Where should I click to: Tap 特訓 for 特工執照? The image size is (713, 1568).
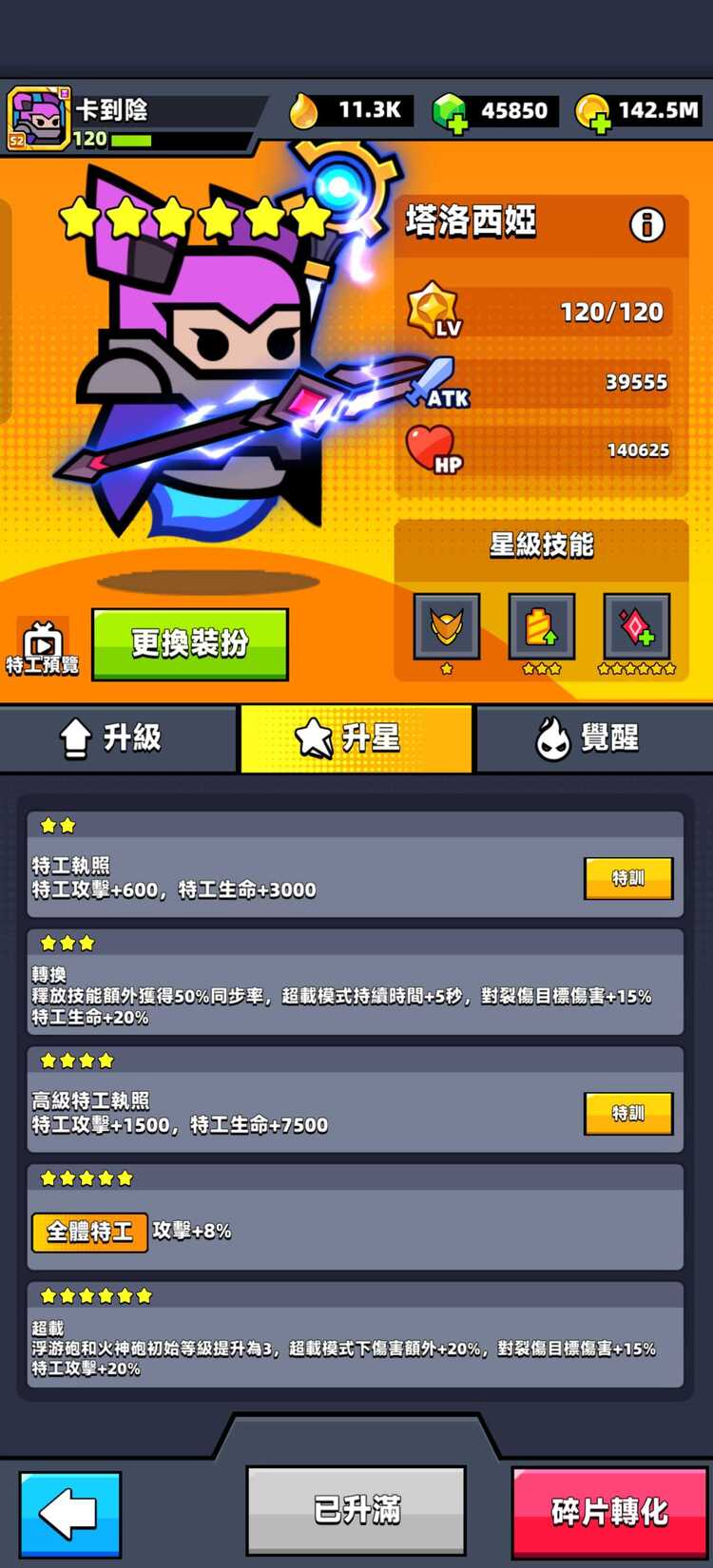click(x=628, y=878)
